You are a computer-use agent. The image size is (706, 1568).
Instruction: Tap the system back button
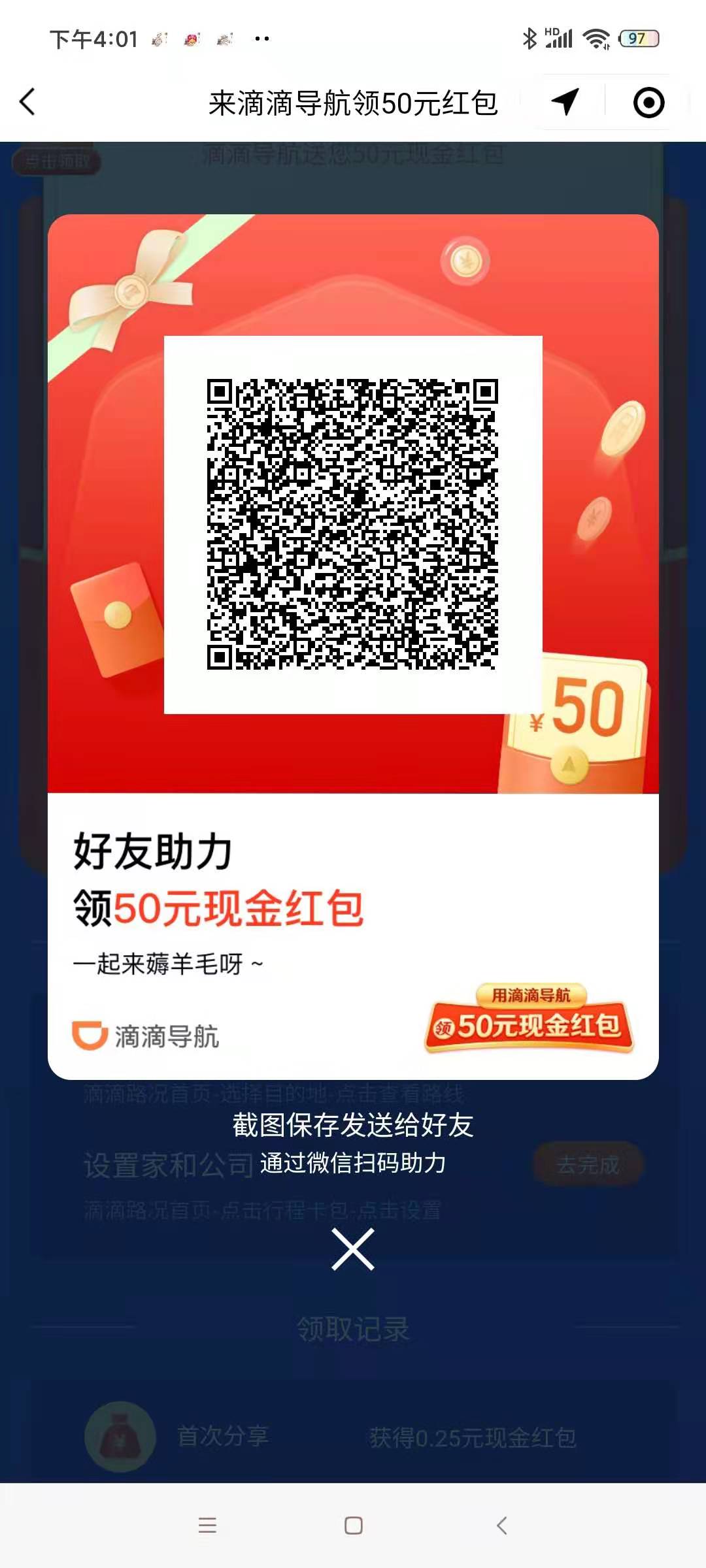tap(502, 1526)
